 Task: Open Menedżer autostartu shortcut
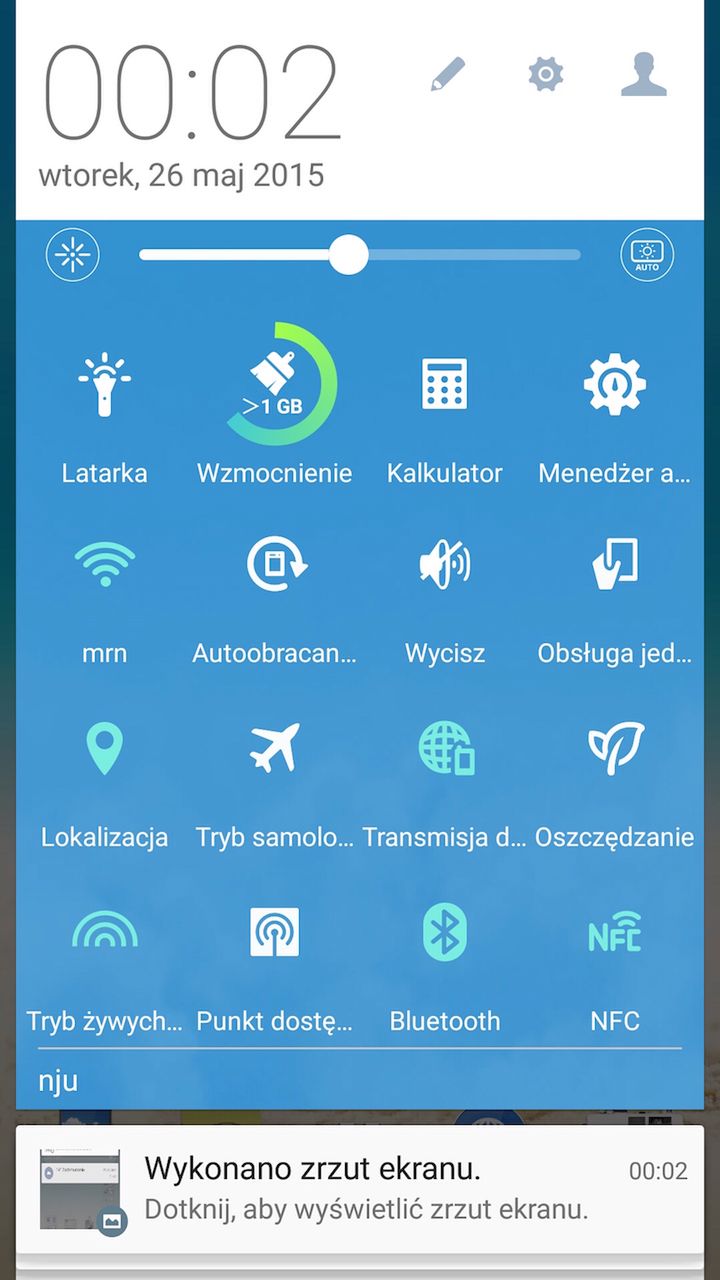coord(614,385)
